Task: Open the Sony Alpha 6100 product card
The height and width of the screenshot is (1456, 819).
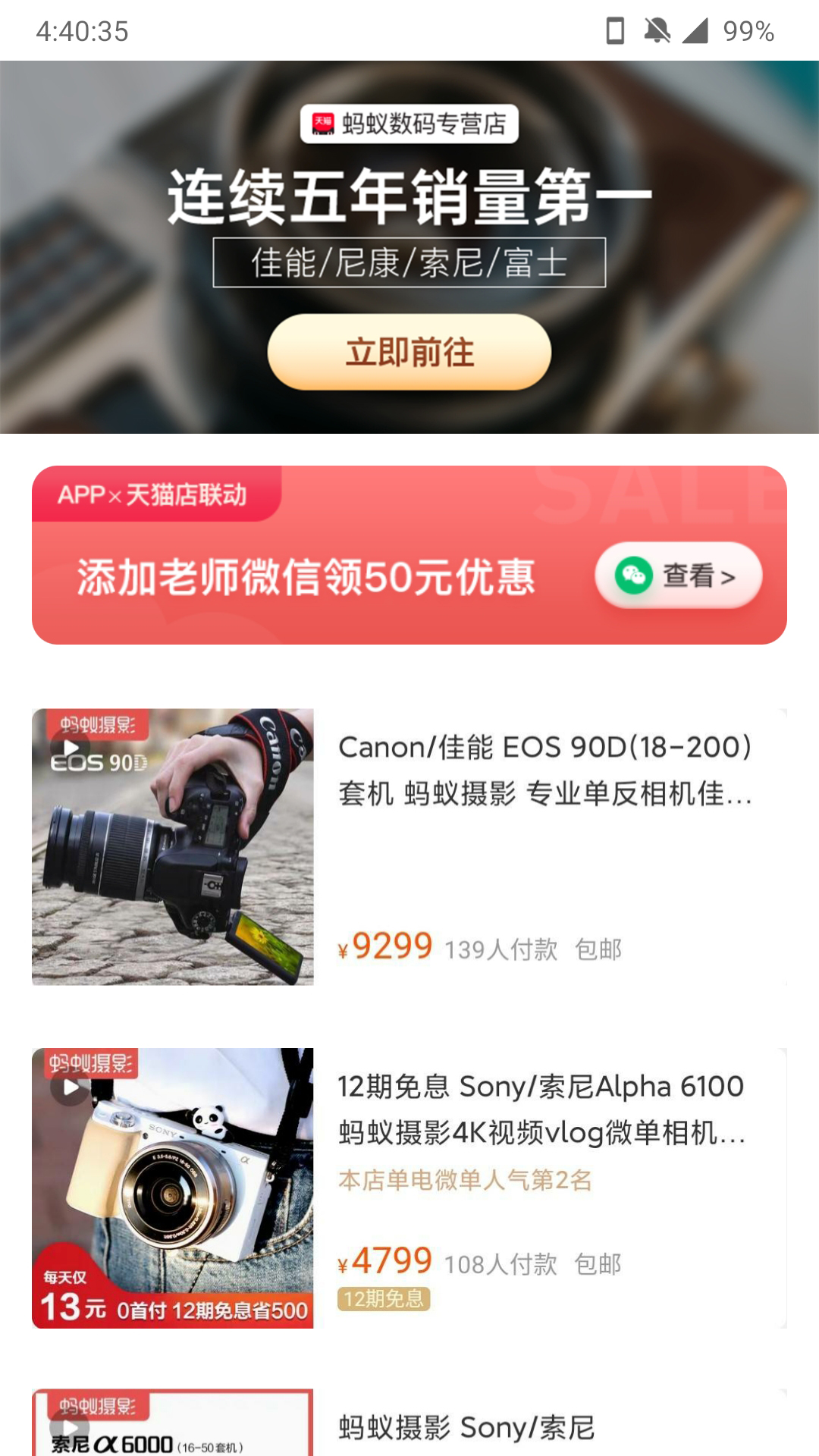Action: [409, 1188]
